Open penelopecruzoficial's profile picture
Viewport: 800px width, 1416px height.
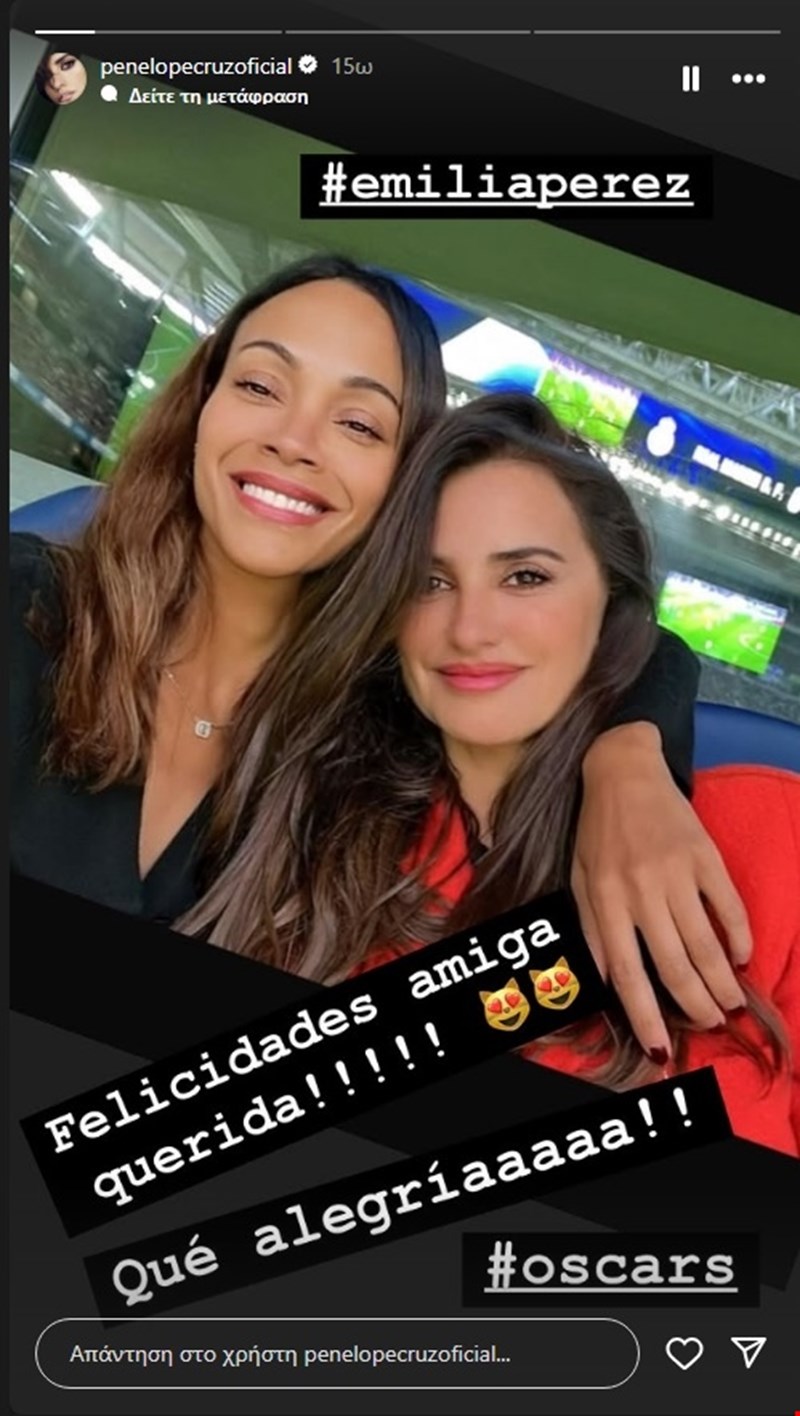tap(62, 78)
